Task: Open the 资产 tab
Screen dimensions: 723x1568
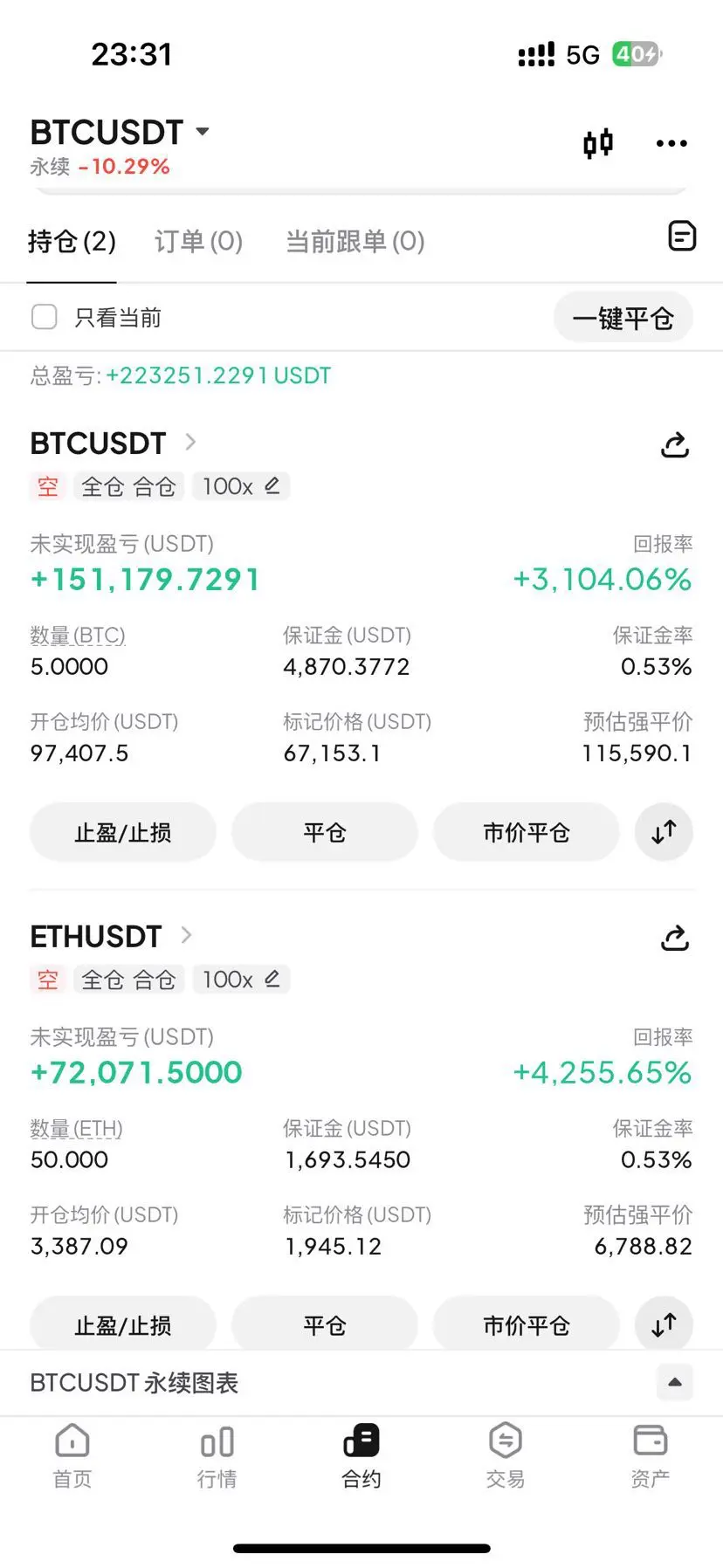Action: coord(650,1455)
